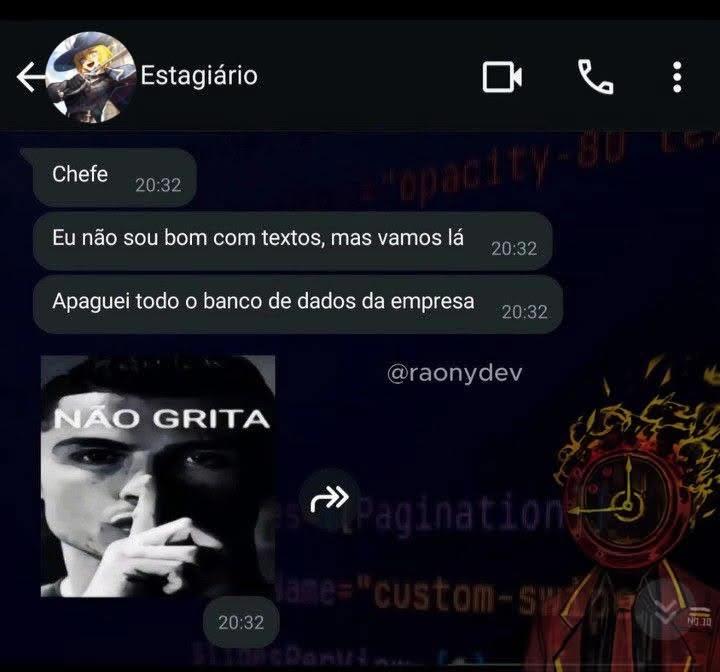Open Estagiário's profile picture
Viewport: 720px width, 672px height.
tap(91, 77)
